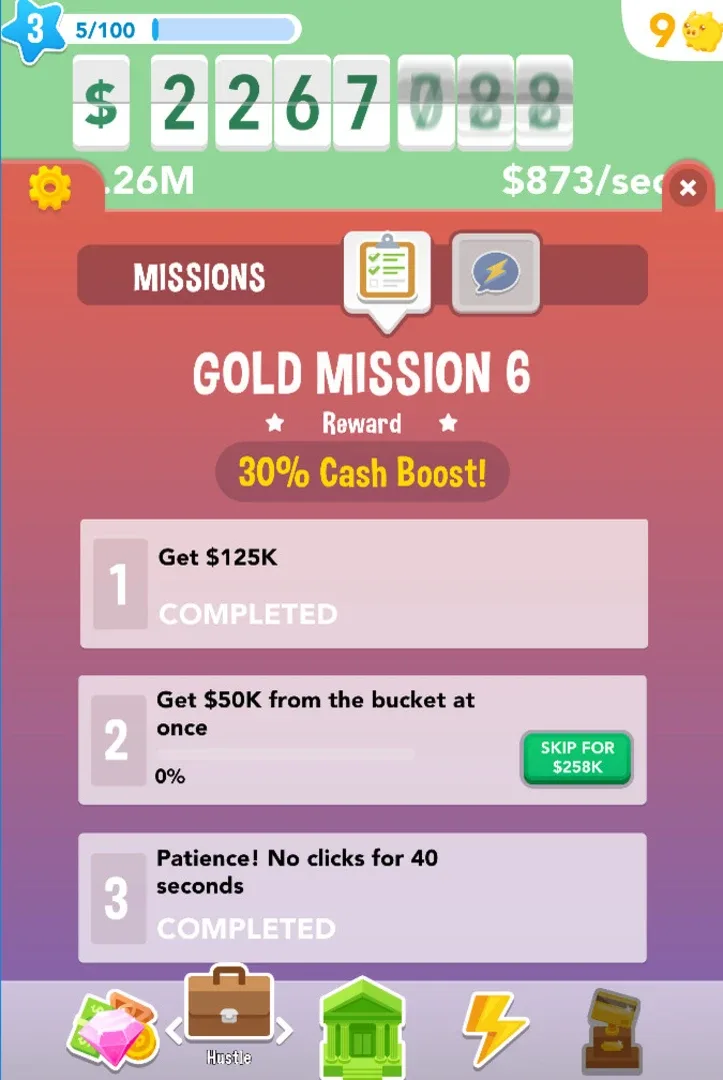Screen dimensions: 723x1080
Task: Switch to the lightning chat tab
Action: (x=496, y=272)
